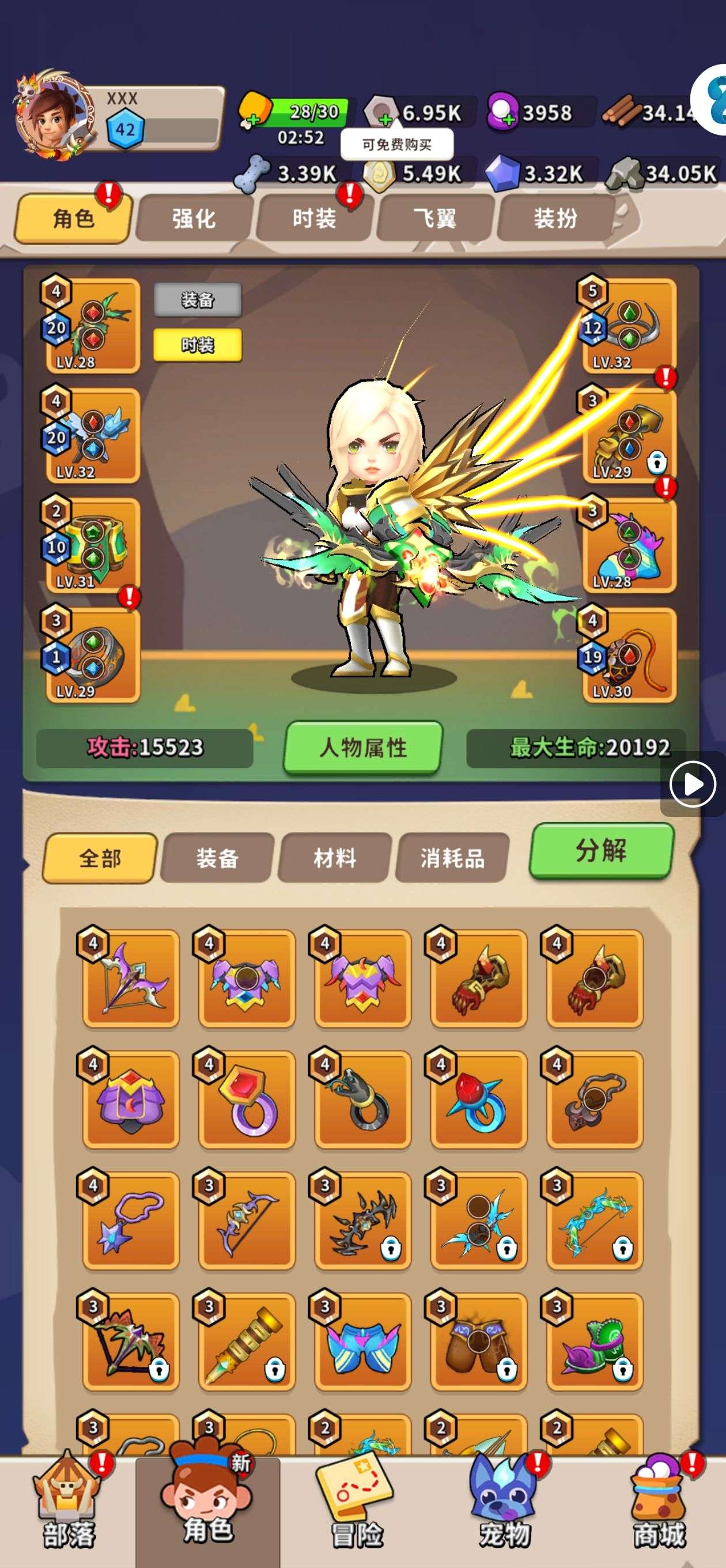This screenshot has height=1568, width=726.
Task: Filter inventory by 材料
Action: point(334,858)
